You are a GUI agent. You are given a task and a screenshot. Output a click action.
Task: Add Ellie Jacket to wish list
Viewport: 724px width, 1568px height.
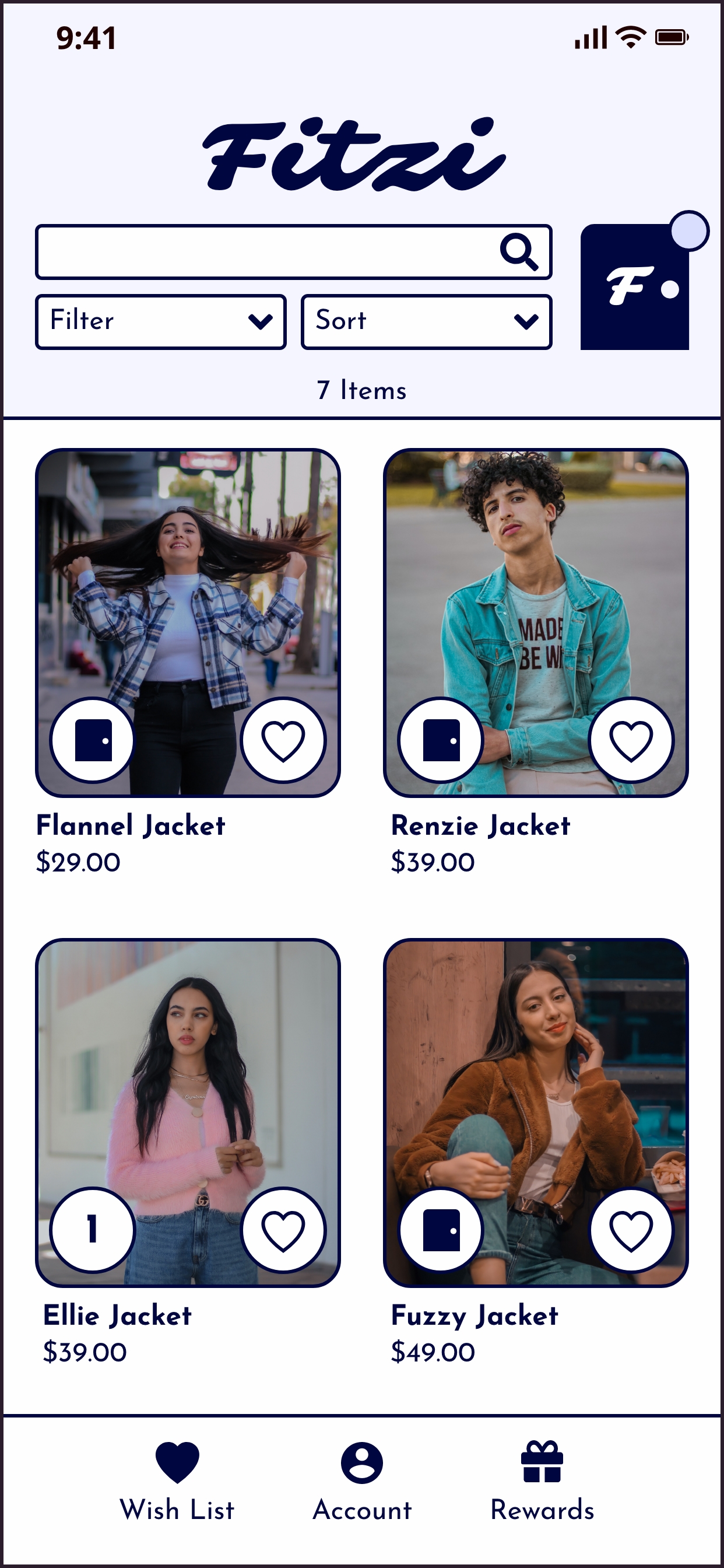(x=283, y=1230)
